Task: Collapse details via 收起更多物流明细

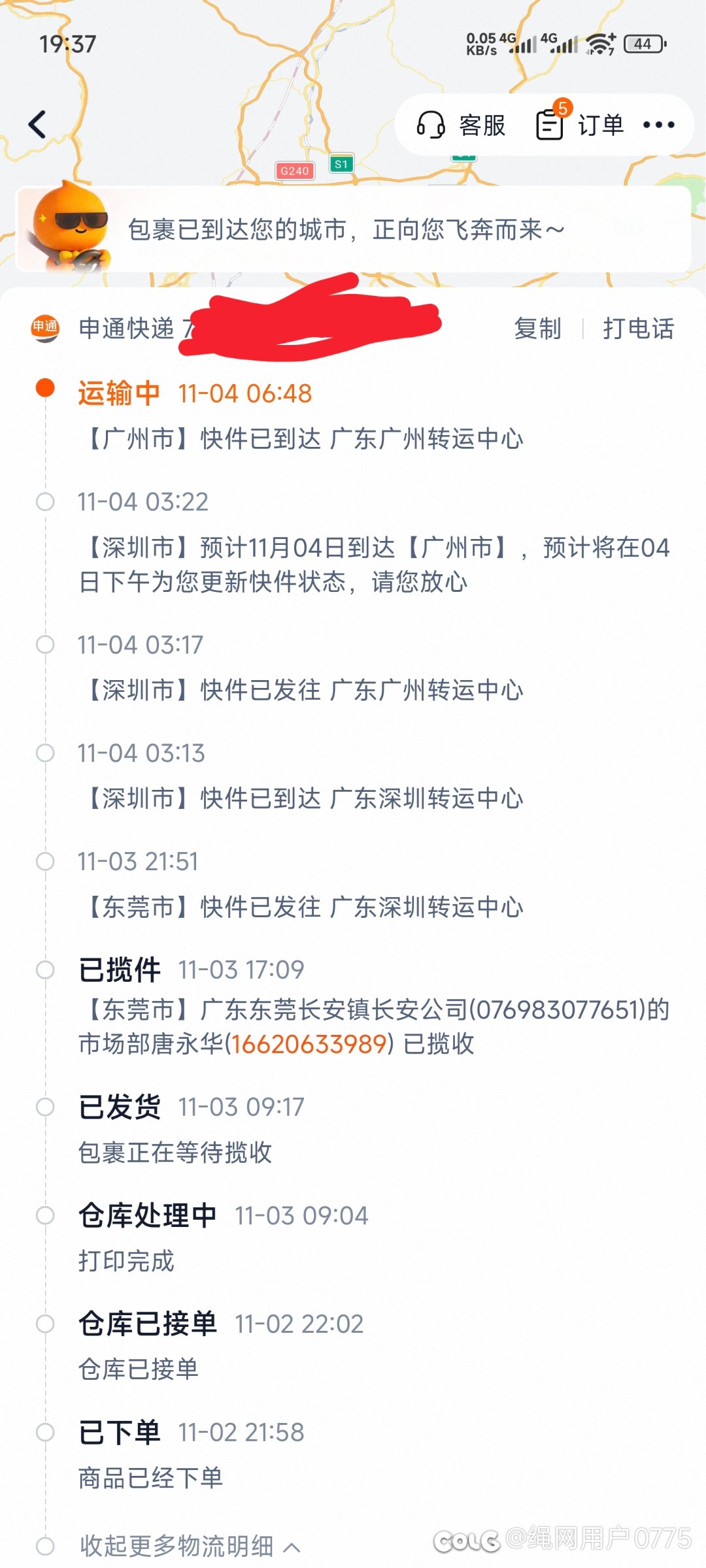Action: [190, 1546]
